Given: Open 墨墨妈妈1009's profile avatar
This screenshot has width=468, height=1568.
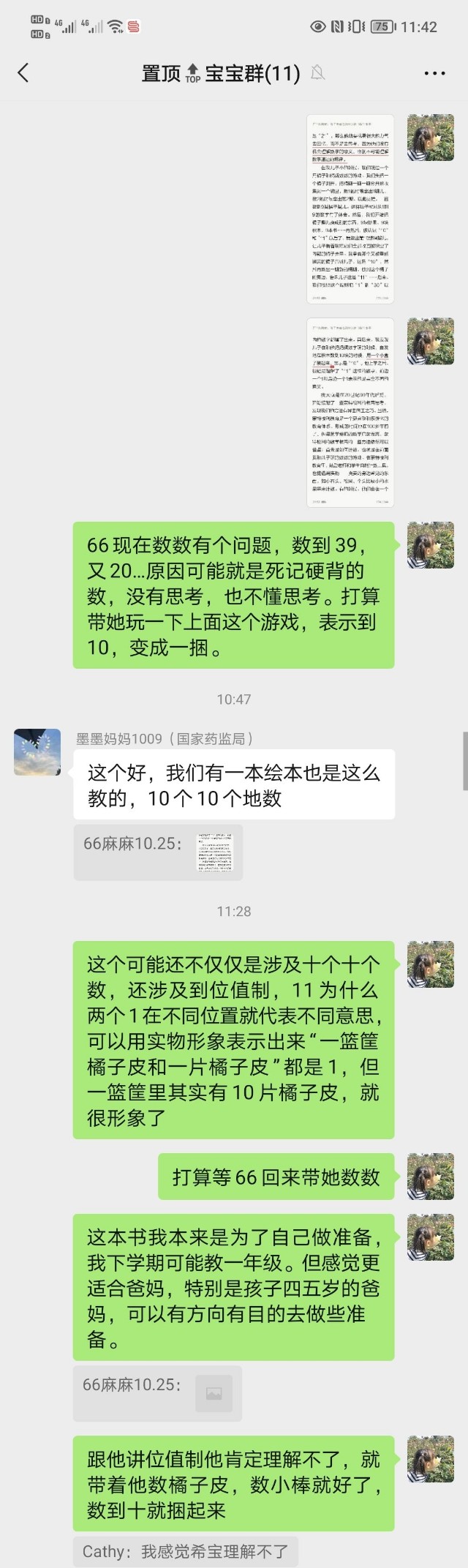Looking at the screenshot, I should click(x=37, y=751).
